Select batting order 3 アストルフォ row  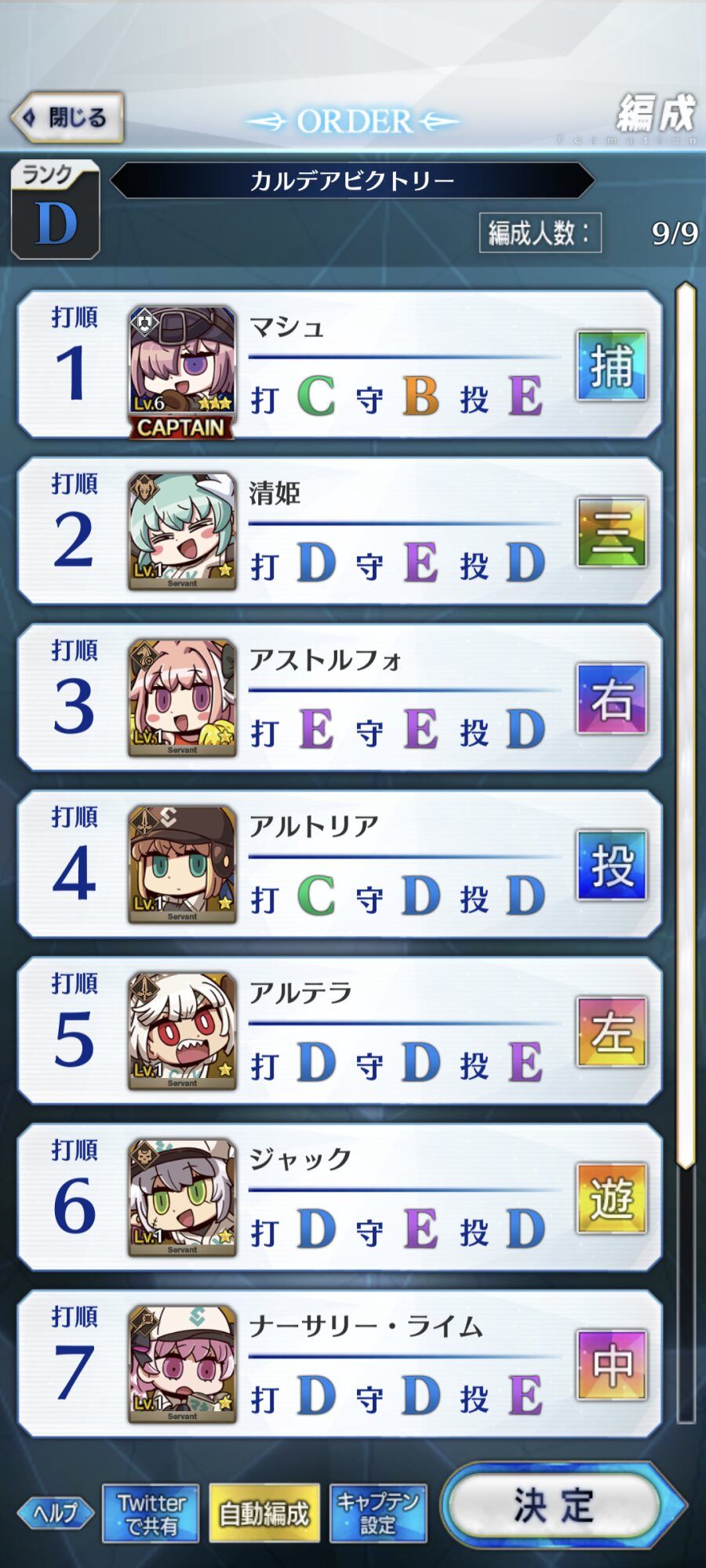[340, 698]
